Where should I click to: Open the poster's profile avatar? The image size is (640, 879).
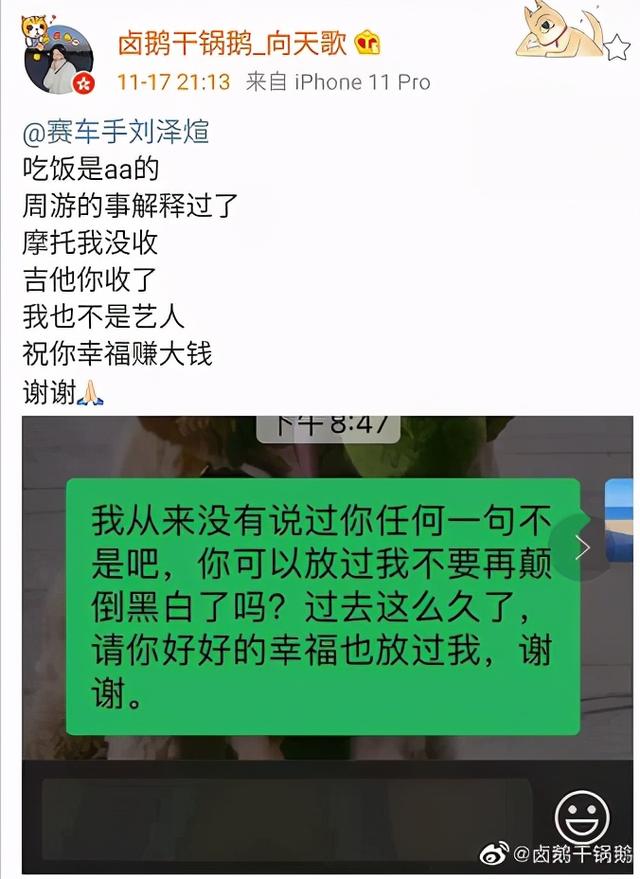[x=57, y=57]
